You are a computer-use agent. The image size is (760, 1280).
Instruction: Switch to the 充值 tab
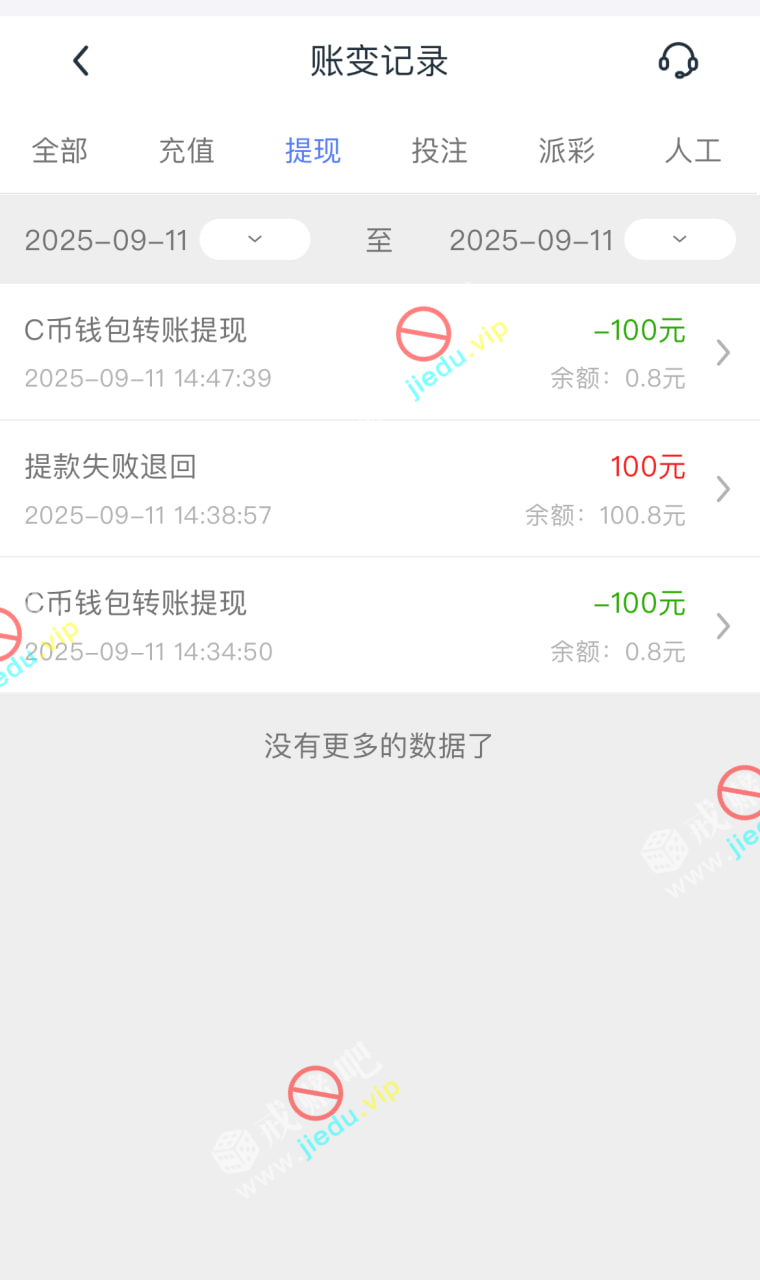tap(187, 151)
